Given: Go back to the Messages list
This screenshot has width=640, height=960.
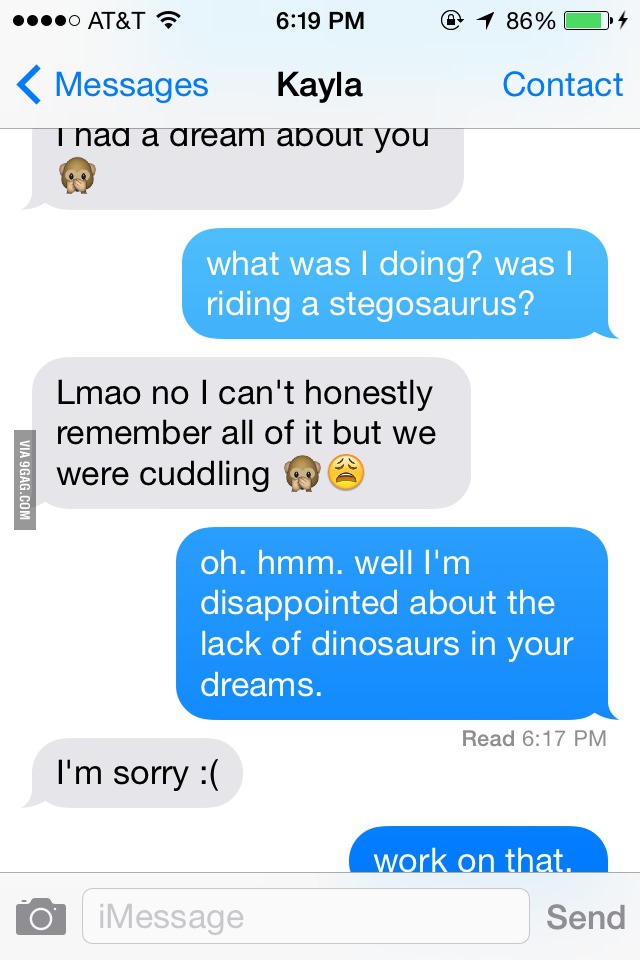Looking at the screenshot, I should [112, 85].
